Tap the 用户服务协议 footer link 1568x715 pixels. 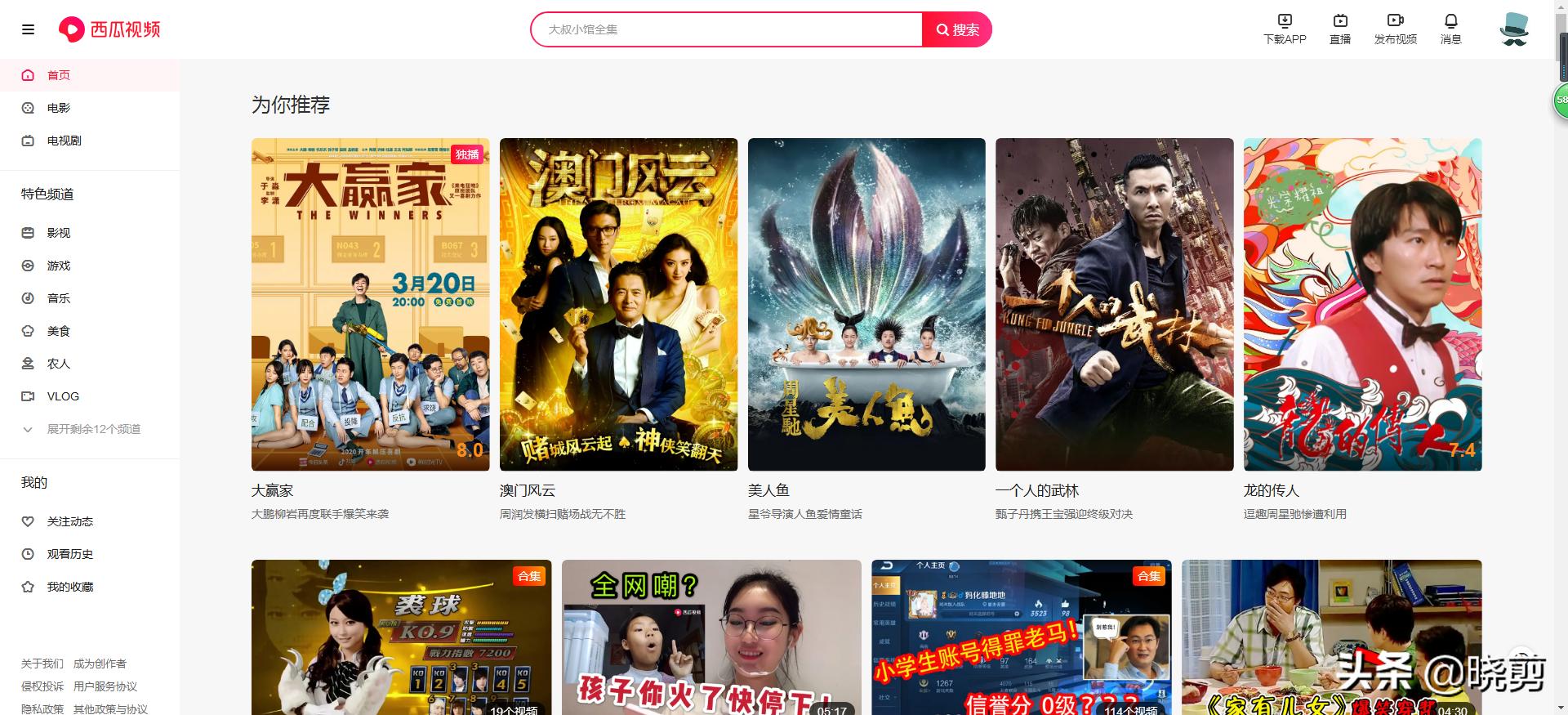tap(105, 686)
